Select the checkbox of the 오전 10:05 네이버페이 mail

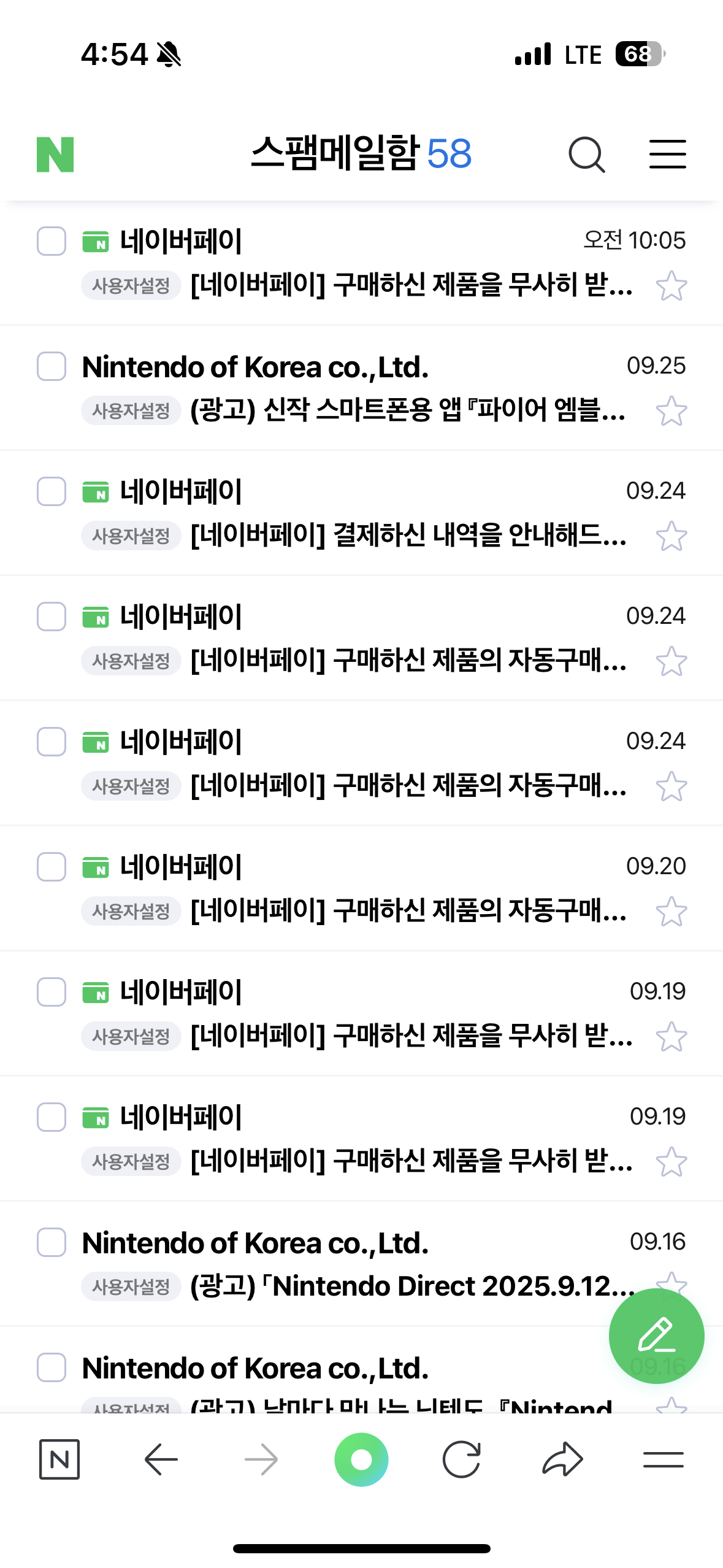tap(52, 241)
